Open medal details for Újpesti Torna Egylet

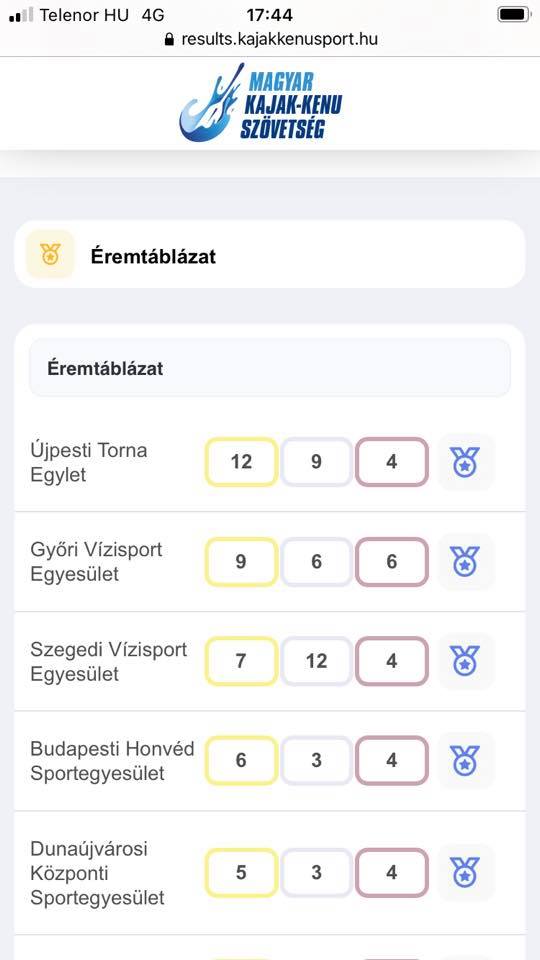[x=466, y=462]
